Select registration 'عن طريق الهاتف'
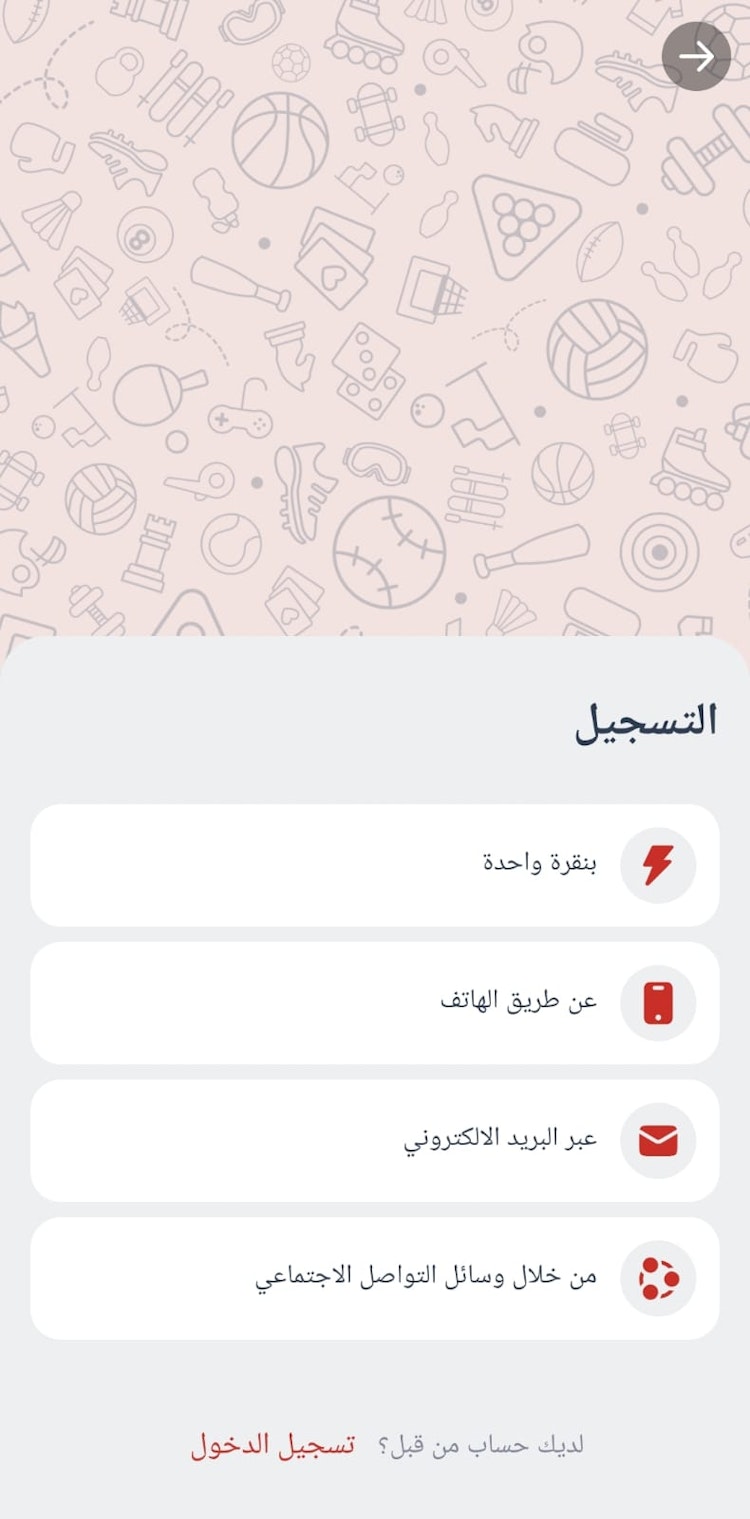This screenshot has height=1519, width=750. tap(375, 1003)
